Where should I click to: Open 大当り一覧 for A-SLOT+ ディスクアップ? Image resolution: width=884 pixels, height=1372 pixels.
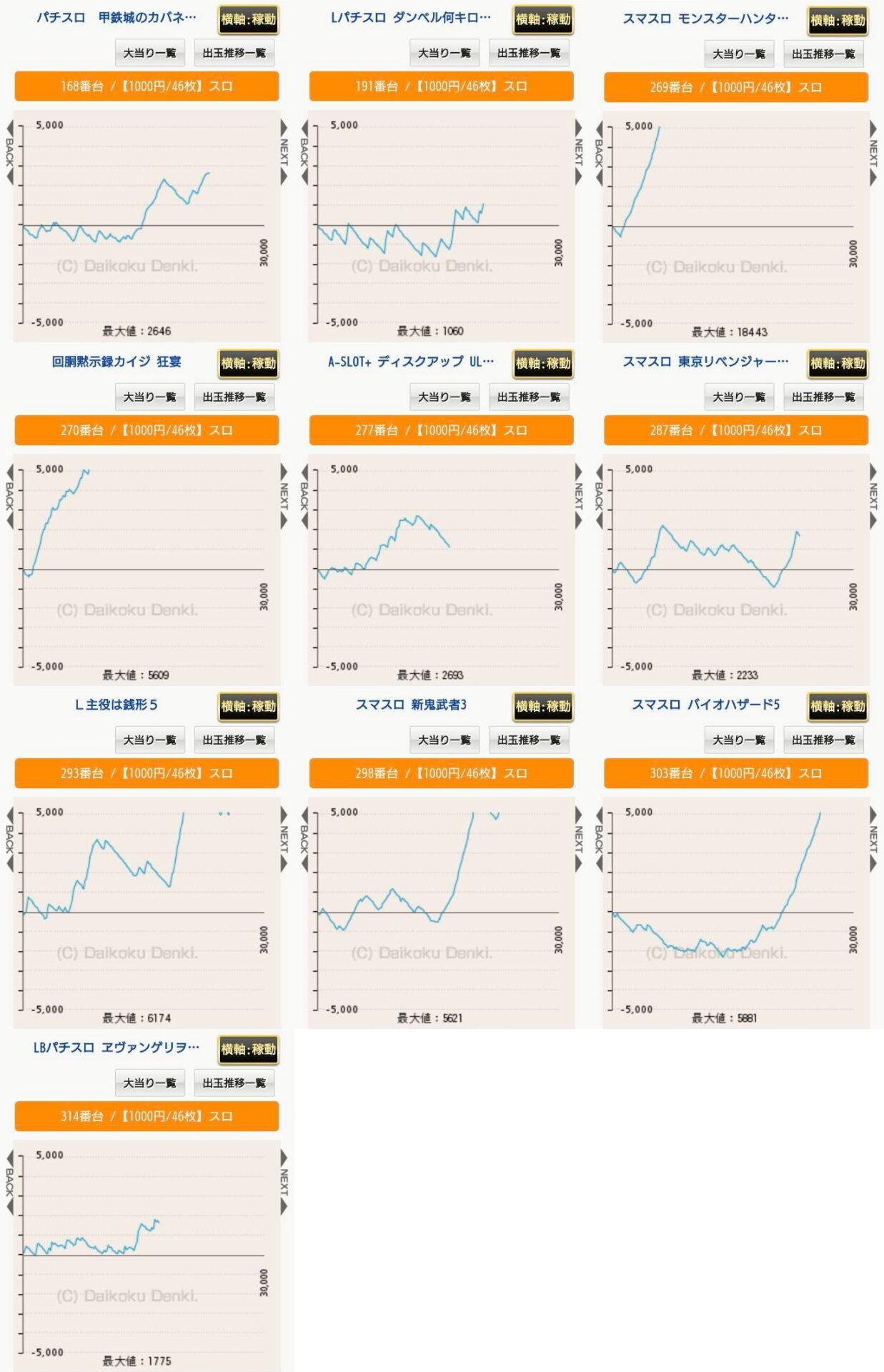point(444,397)
